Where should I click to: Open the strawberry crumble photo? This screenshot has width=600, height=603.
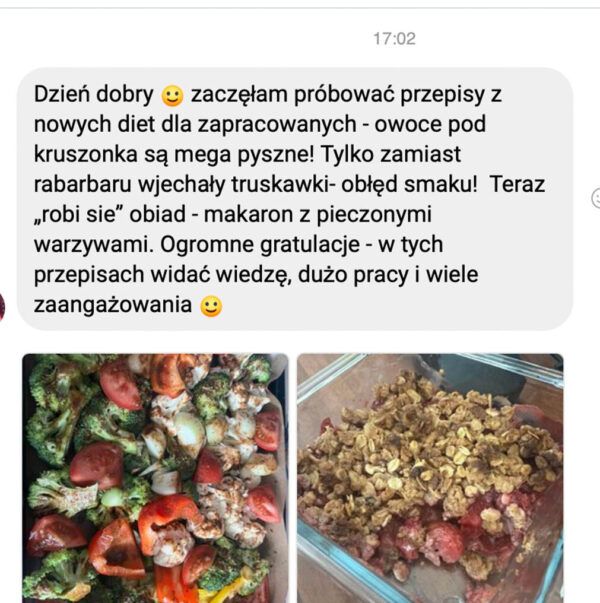click(430, 477)
